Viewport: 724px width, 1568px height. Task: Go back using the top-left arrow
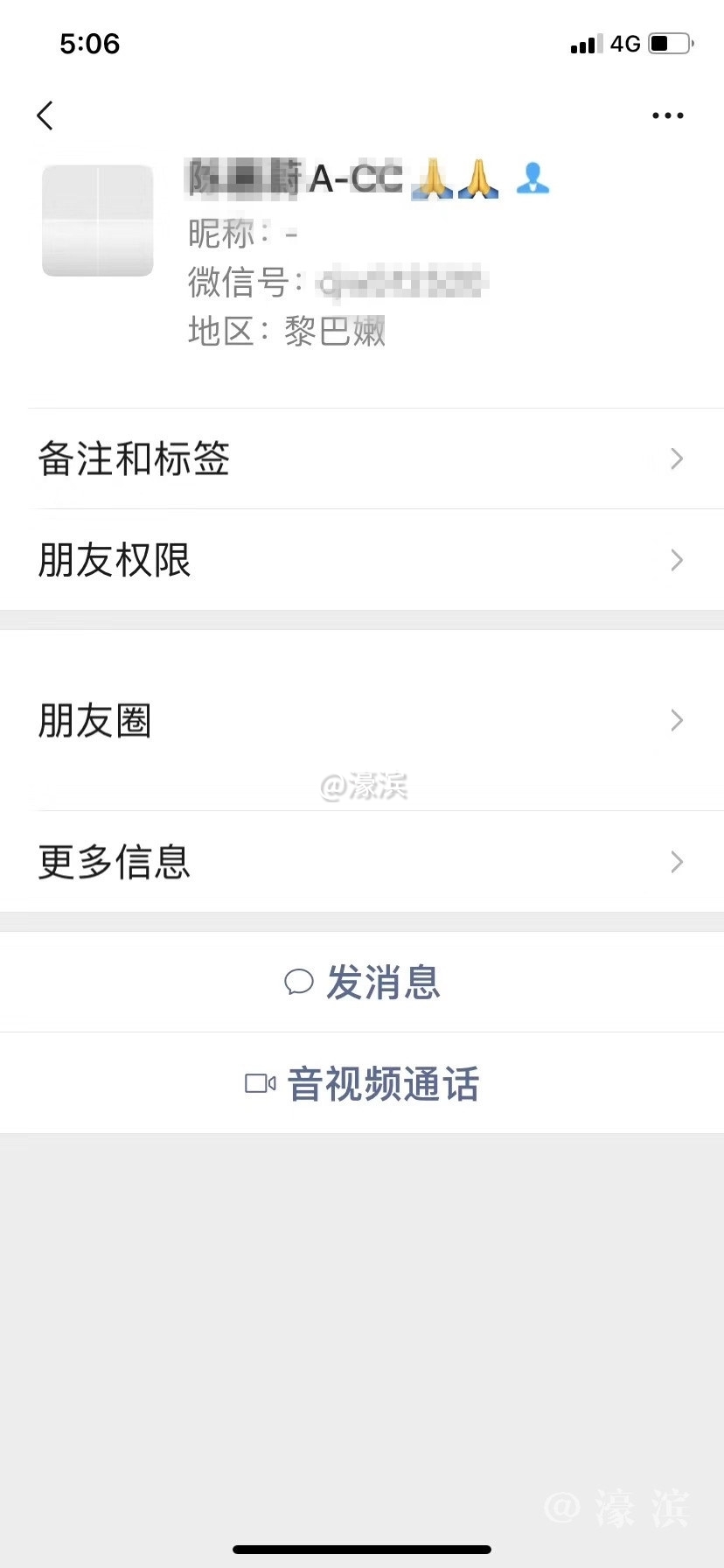pos(45,115)
